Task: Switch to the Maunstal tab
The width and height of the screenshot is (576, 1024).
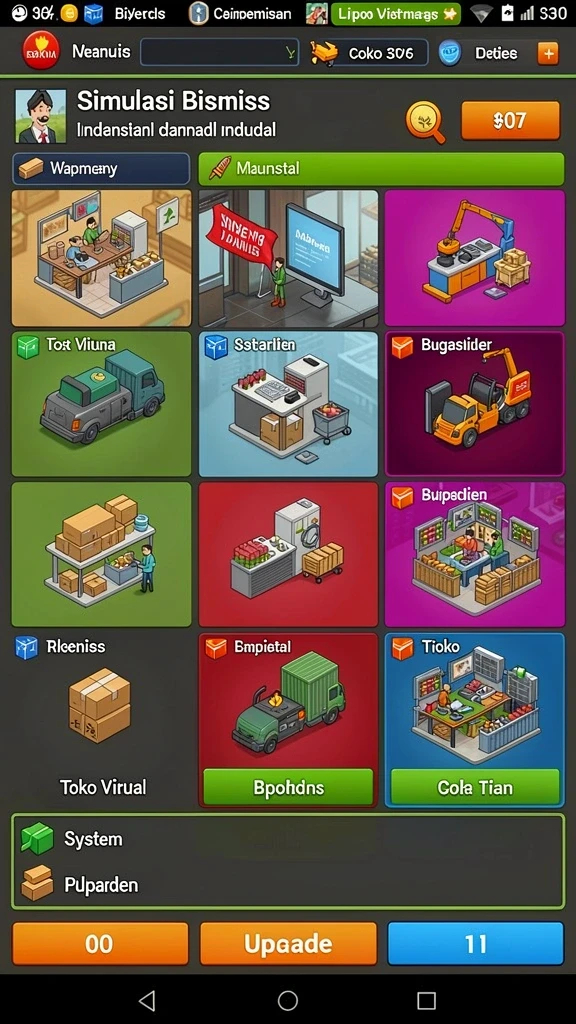Action: 381,168
